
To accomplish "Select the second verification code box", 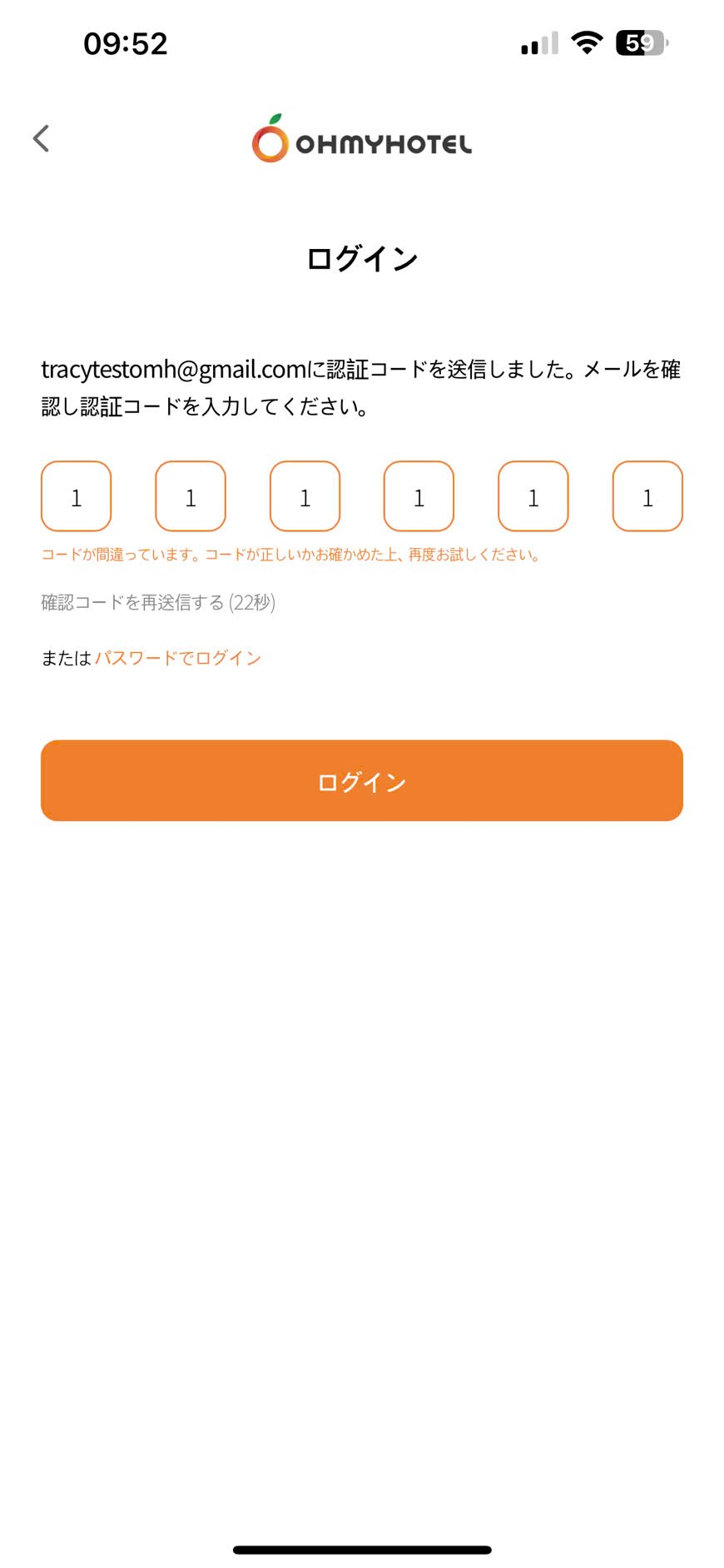I will [191, 496].
